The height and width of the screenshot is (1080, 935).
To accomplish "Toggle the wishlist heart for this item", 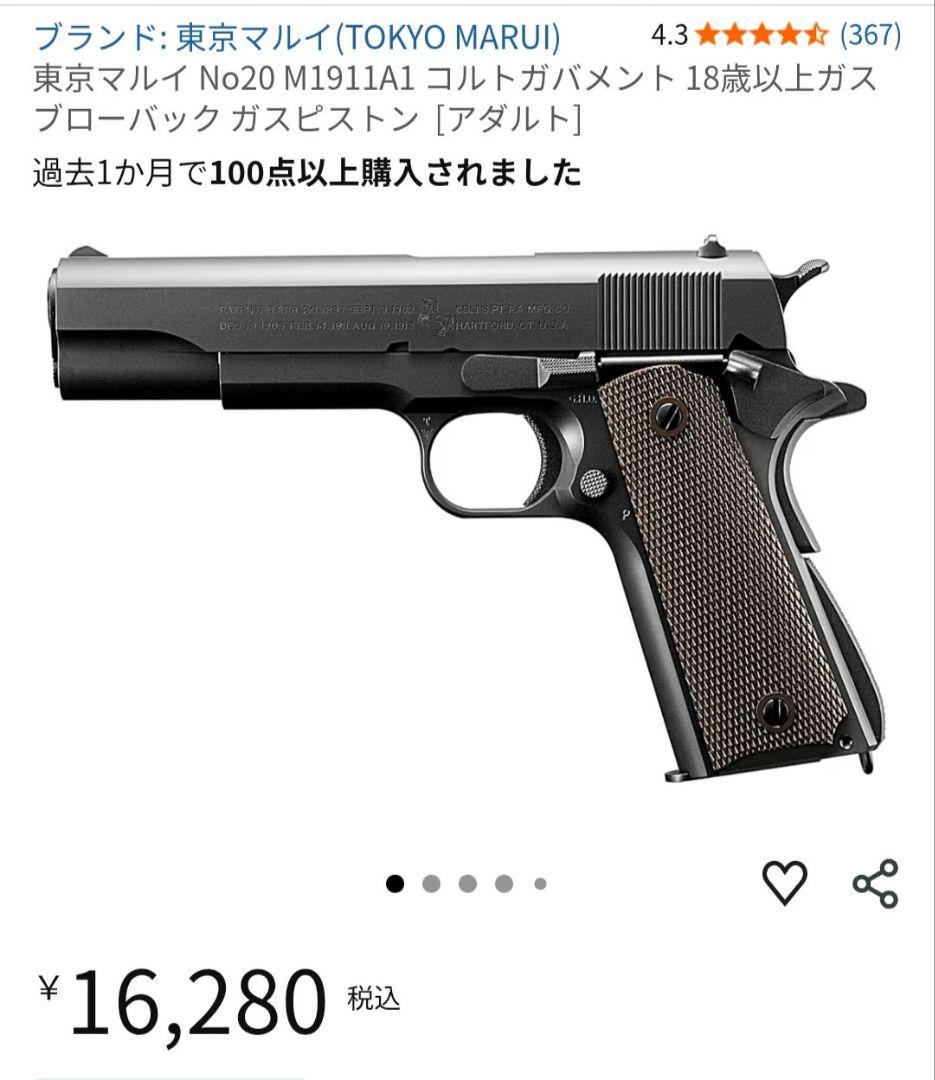I will coord(786,881).
